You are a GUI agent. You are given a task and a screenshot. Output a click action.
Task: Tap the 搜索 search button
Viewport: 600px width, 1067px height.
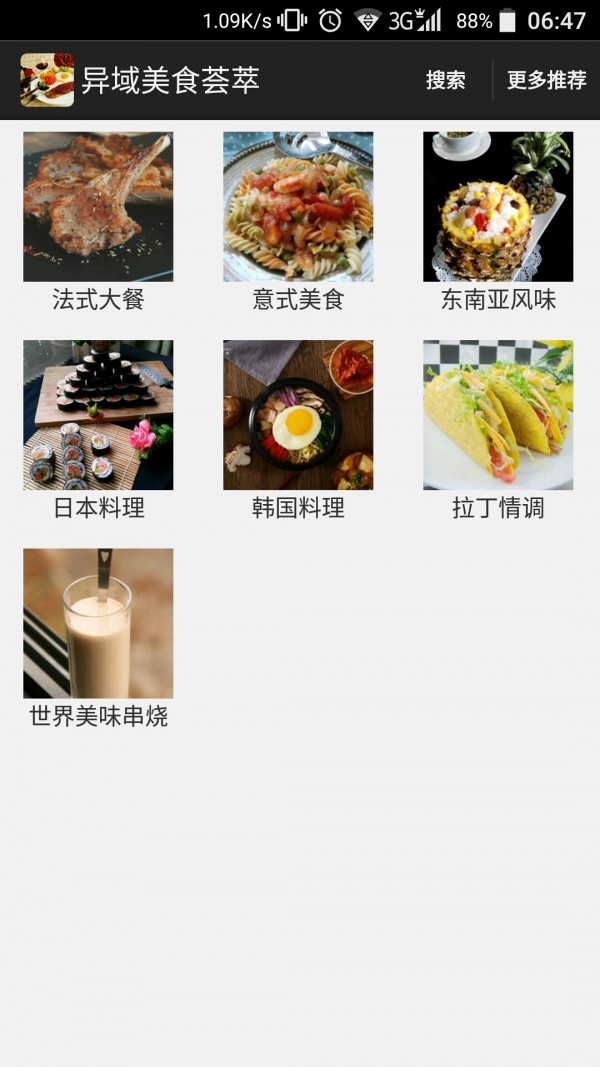[445, 80]
